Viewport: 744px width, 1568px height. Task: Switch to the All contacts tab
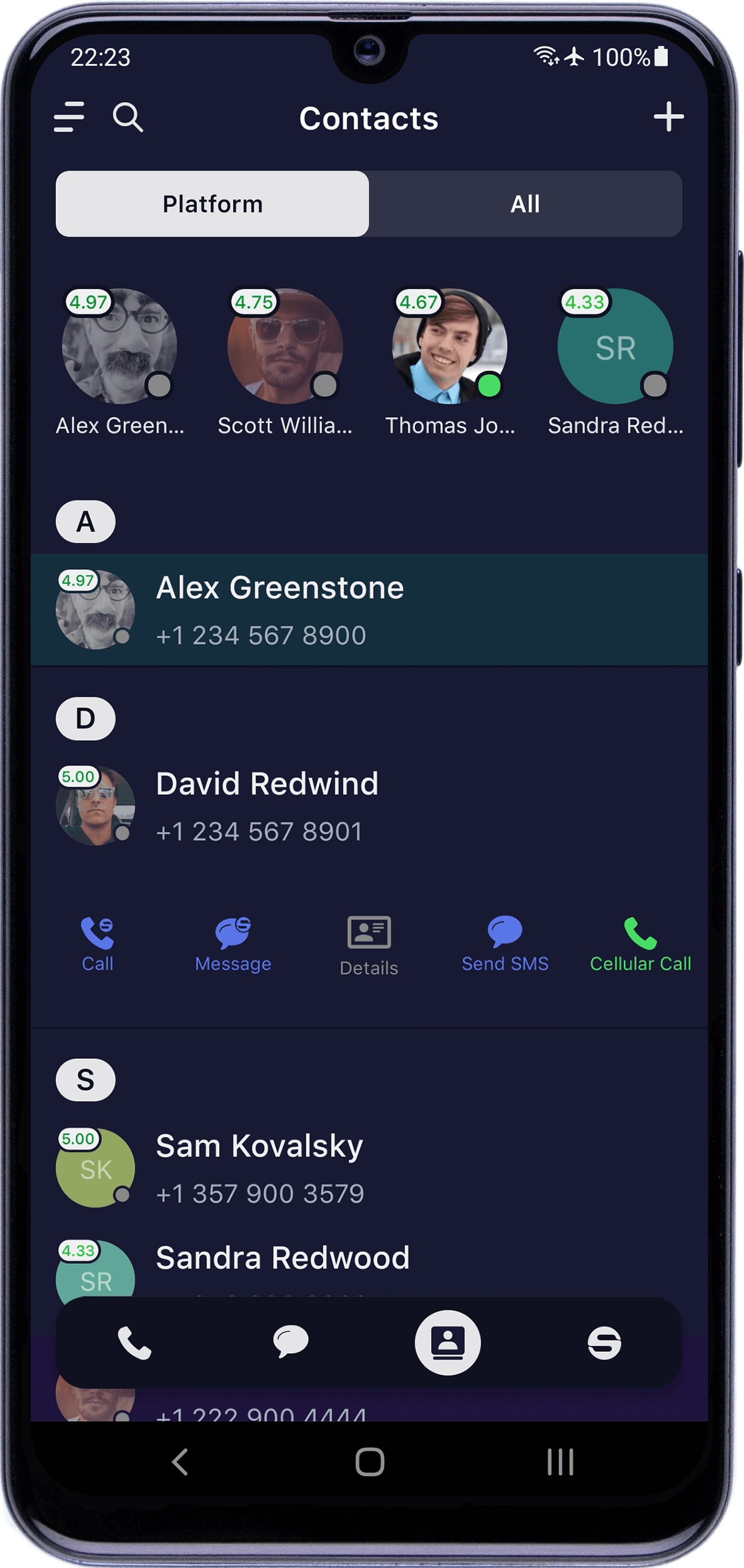[x=525, y=204]
